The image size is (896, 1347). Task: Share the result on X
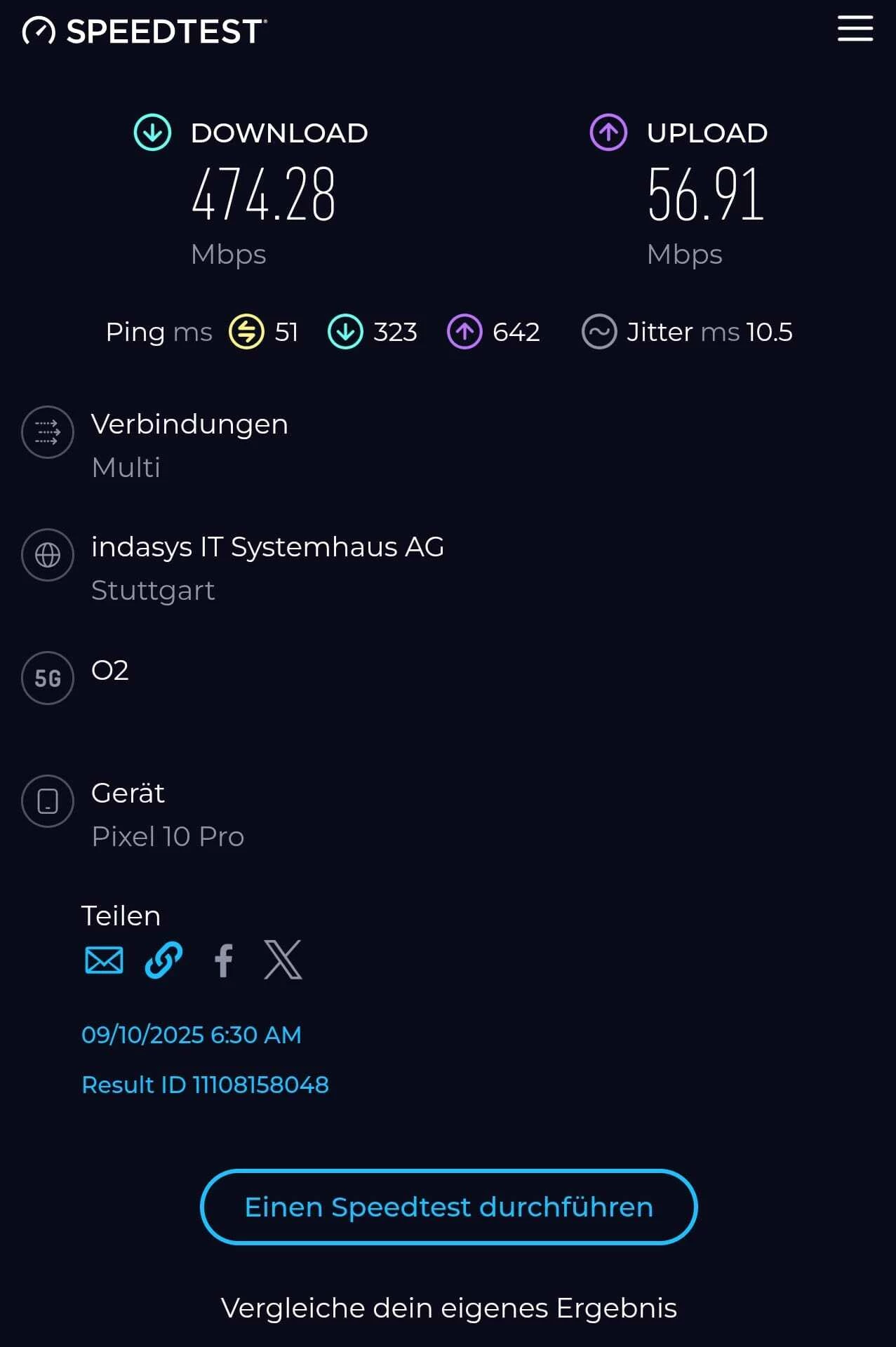click(283, 960)
